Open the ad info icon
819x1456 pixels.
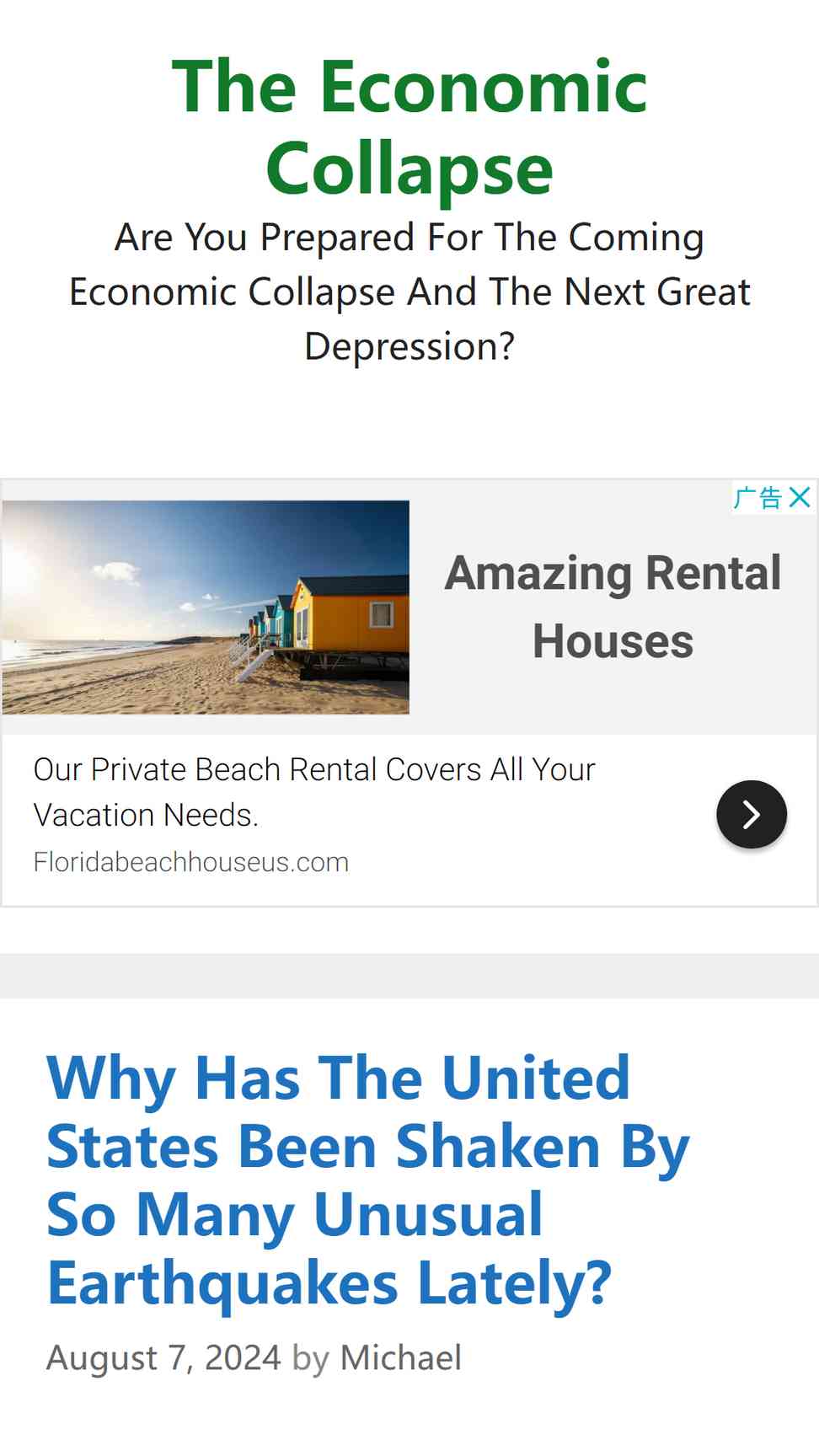pyautogui.click(x=757, y=497)
